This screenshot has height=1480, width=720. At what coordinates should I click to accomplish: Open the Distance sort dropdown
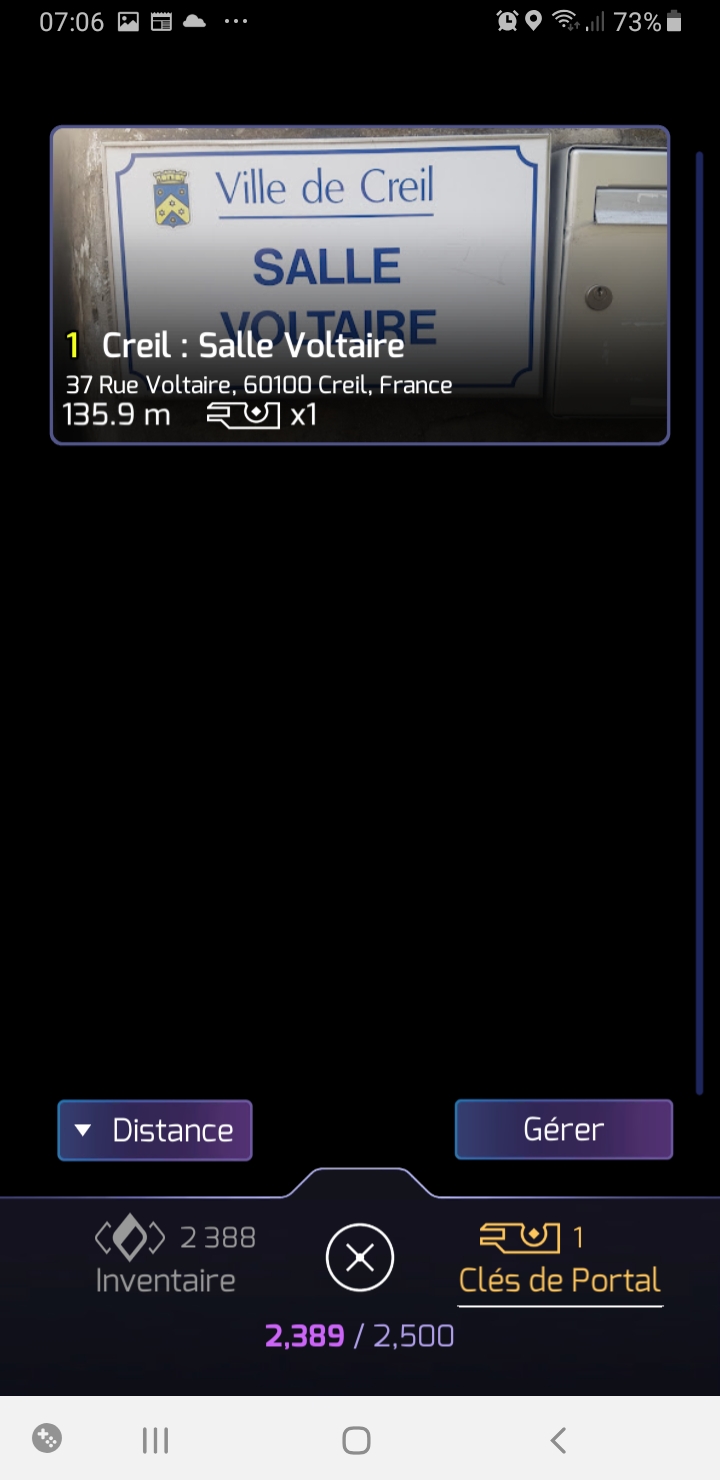[x=155, y=1130]
